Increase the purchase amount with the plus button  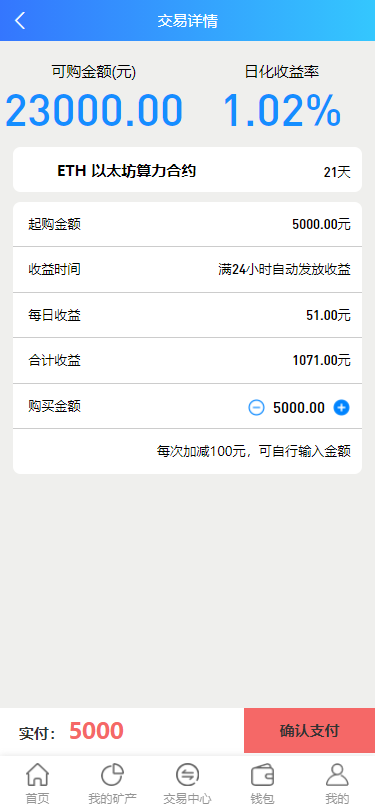[341, 408]
